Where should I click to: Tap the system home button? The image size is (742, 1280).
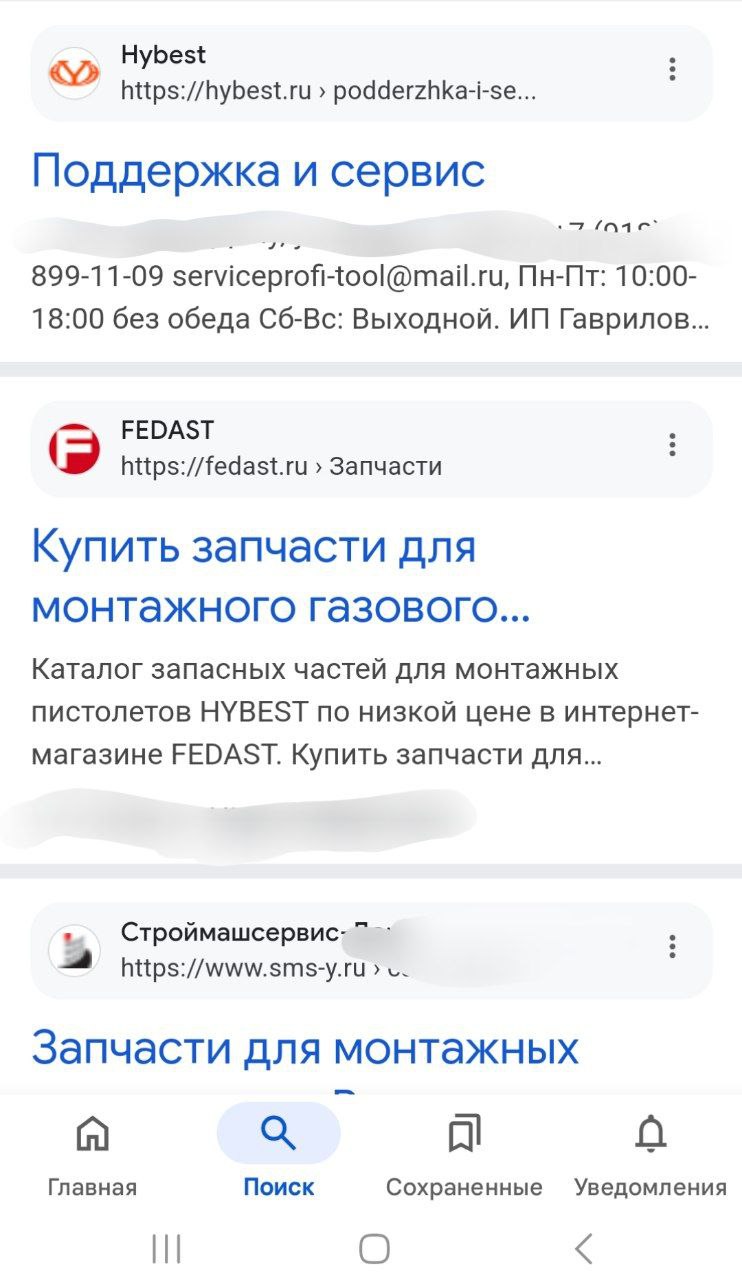click(x=374, y=1248)
